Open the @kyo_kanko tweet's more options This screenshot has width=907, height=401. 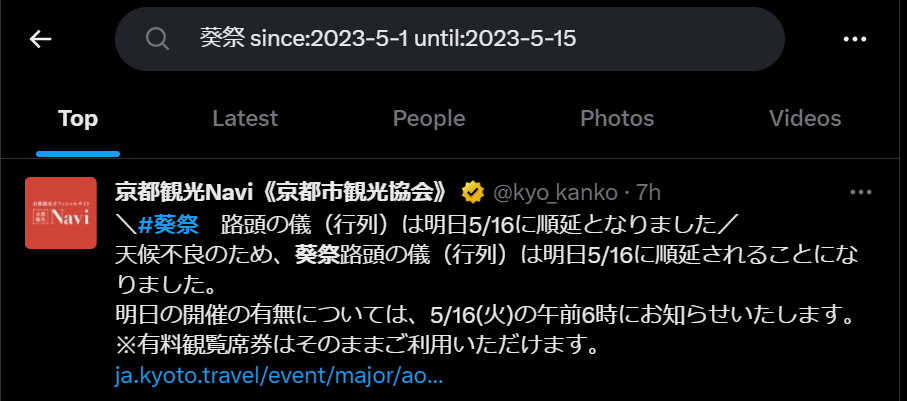pyautogui.click(x=860, y=192)
